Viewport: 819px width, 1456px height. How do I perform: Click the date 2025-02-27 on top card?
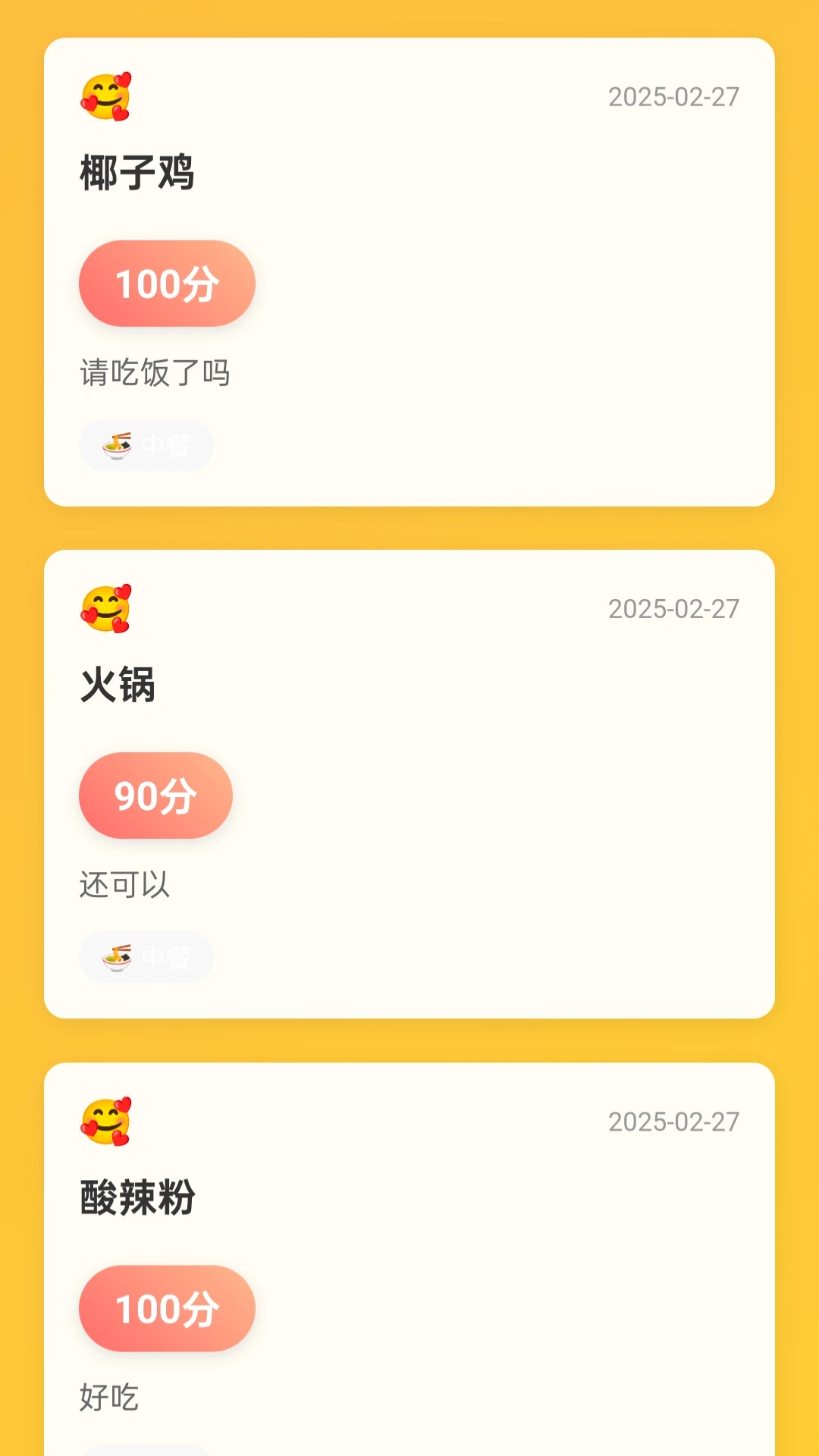(x=673, y=96)
